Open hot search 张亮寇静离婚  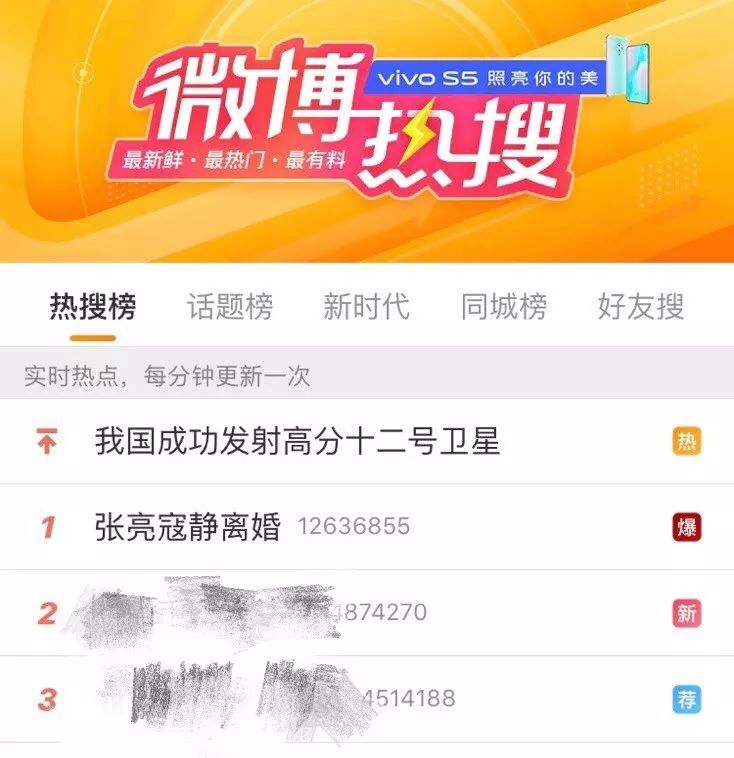tap(188, 526)
